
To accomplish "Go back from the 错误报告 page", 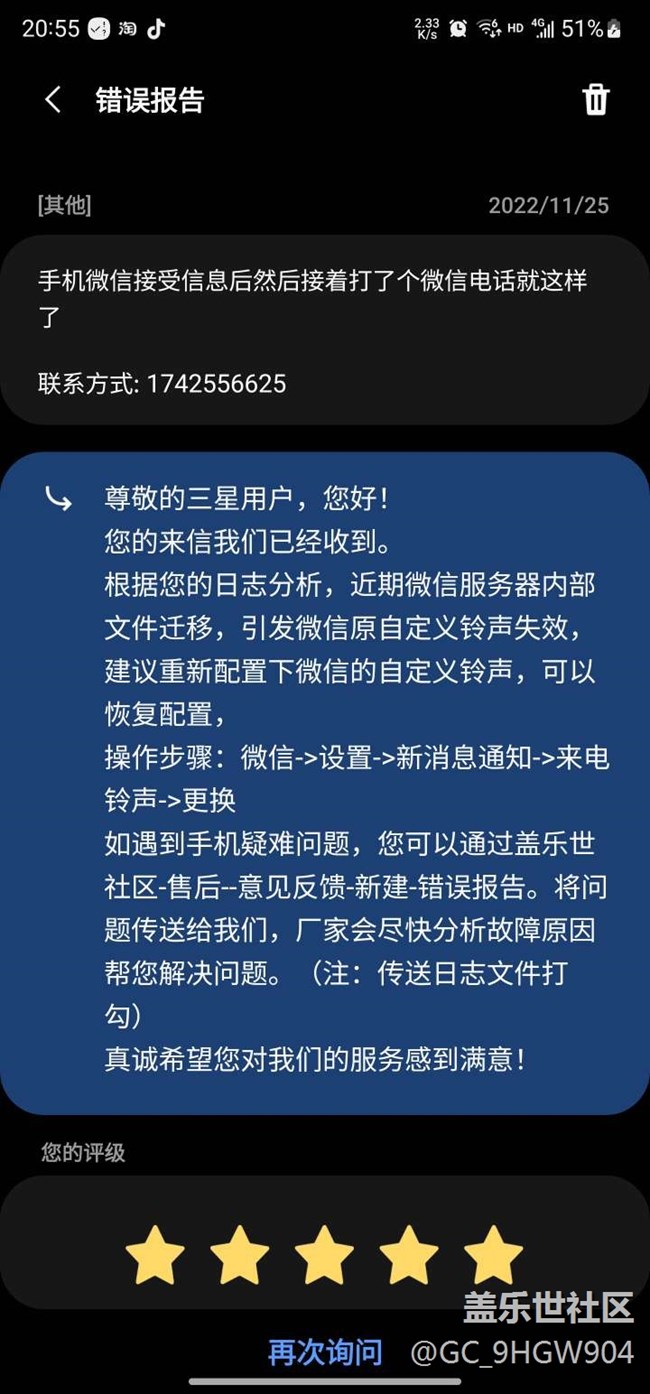I will point(53,100).
